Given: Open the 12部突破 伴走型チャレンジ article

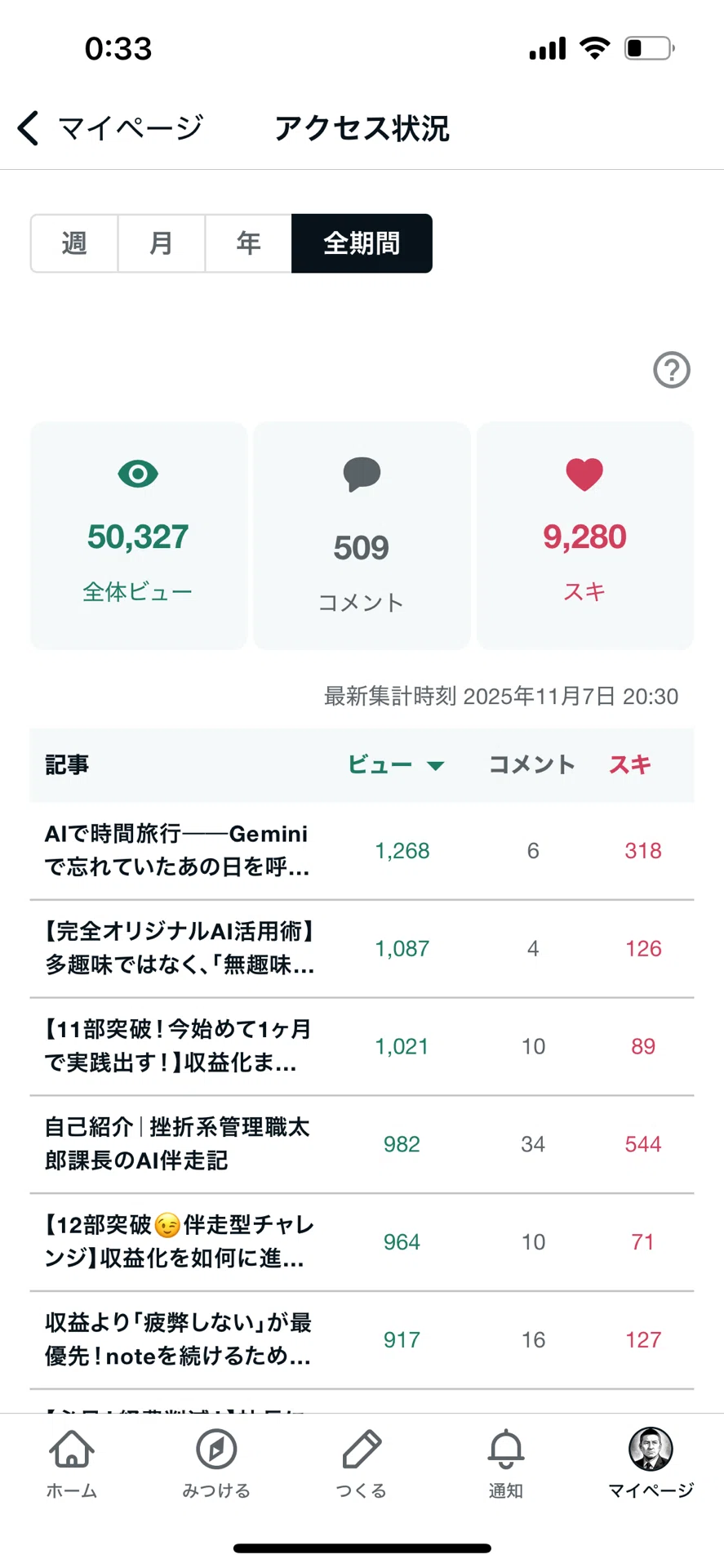Looking at the screenshot, I should point(362,1242).
